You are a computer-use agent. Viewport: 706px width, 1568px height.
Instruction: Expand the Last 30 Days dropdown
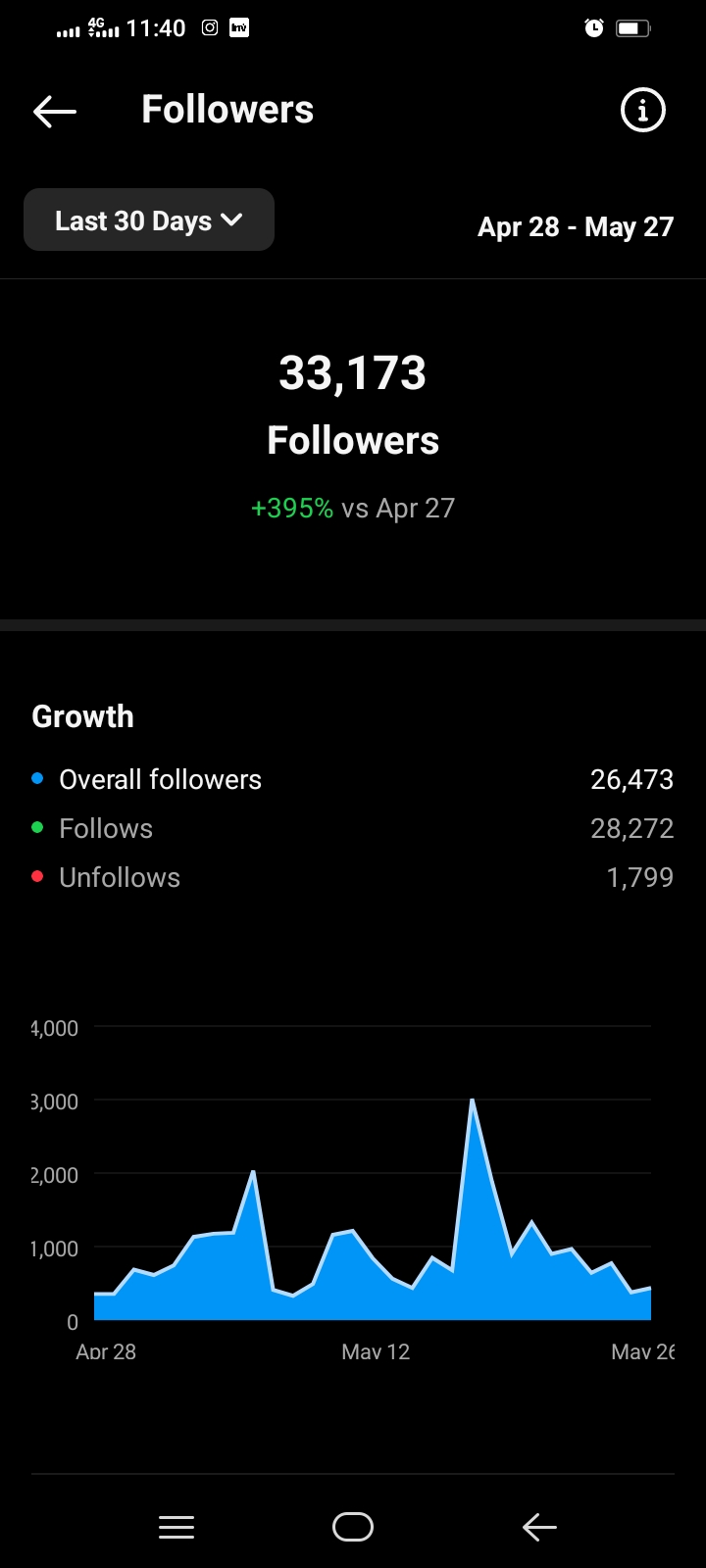(149, 220)
